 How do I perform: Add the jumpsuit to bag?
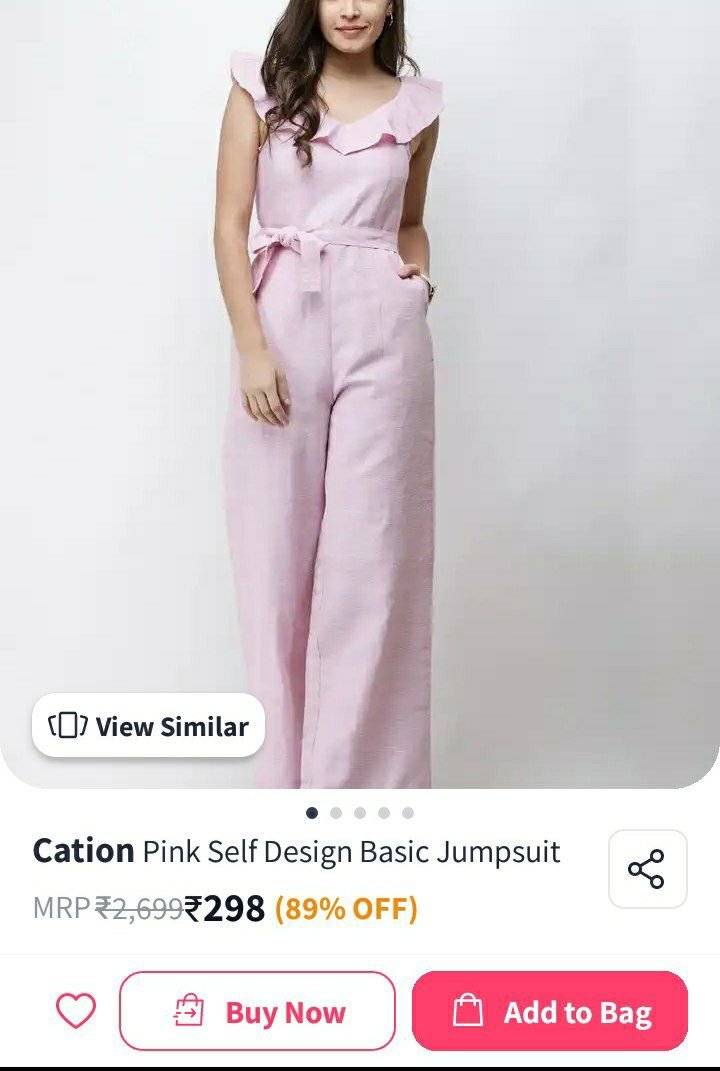[x=550, y=1012]
